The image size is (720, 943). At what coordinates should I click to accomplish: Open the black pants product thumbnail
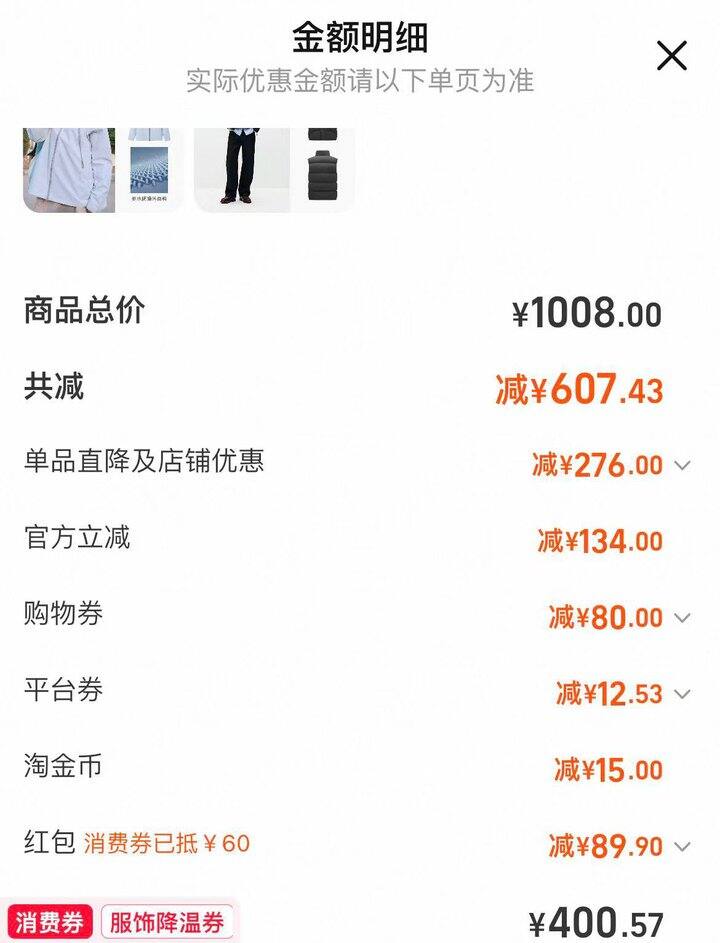242,168
